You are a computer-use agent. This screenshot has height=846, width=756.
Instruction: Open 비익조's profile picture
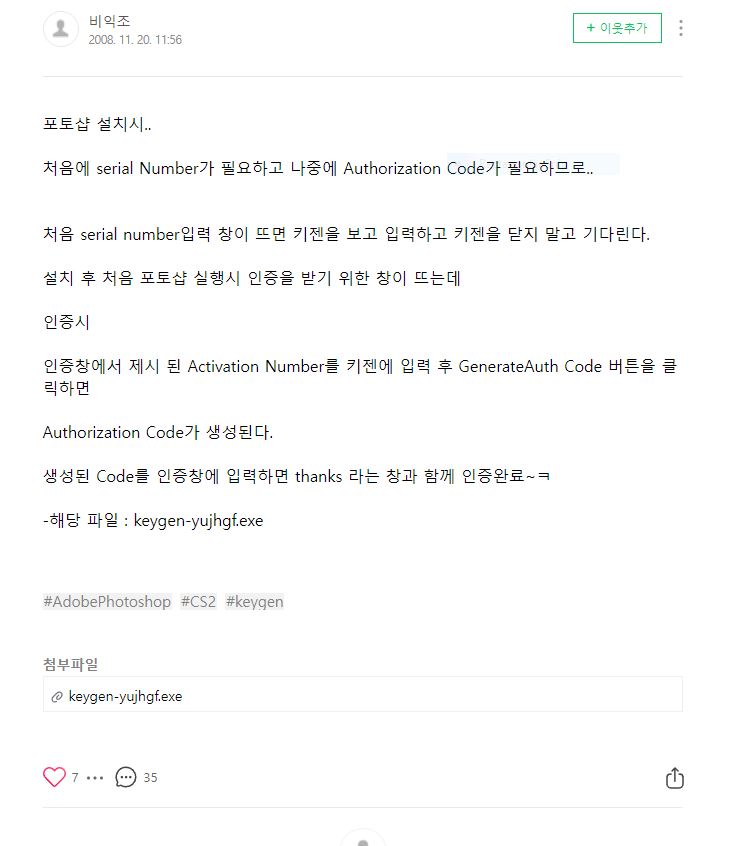[x=61, y=29]
